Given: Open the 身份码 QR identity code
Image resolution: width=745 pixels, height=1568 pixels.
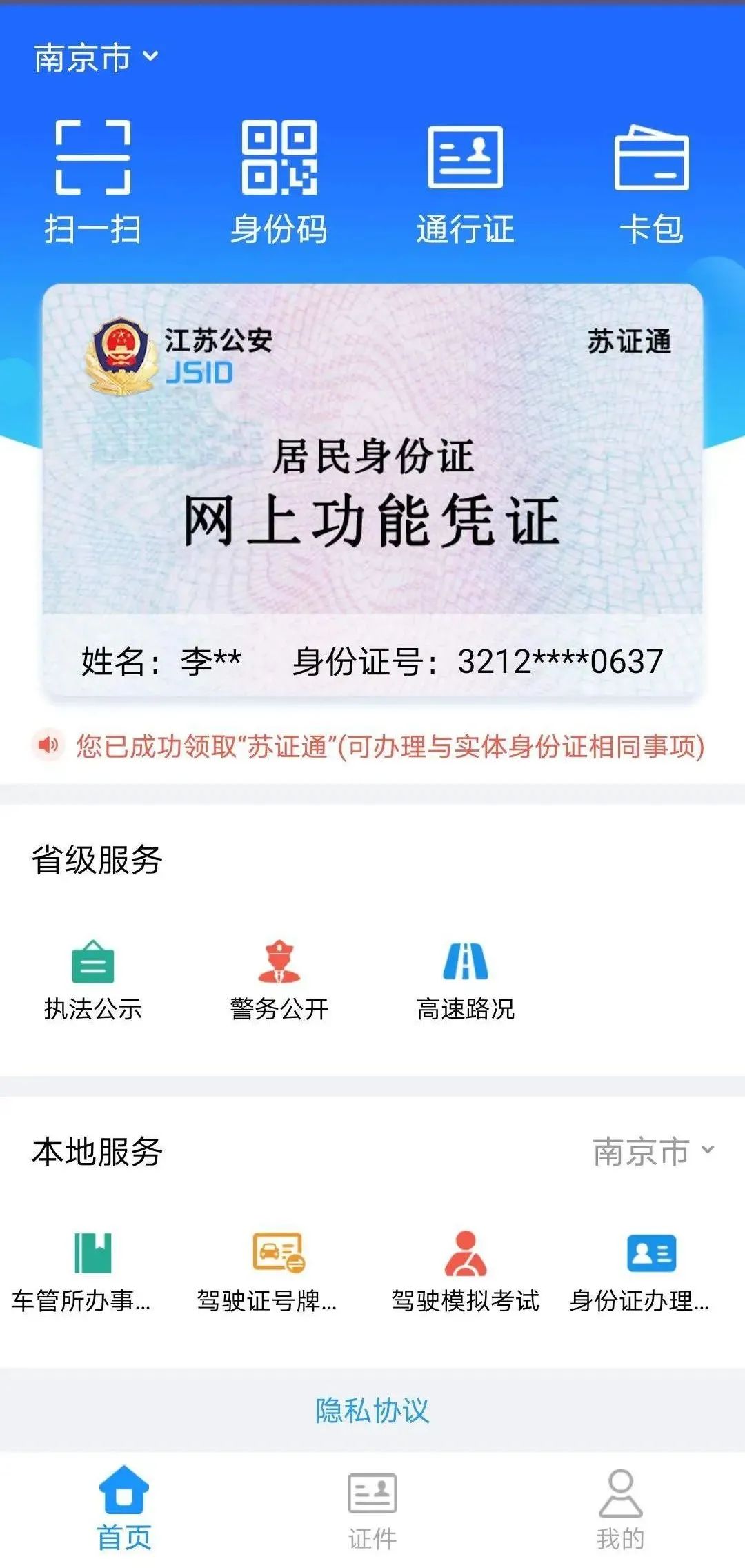Looking at the screenshot, I should coord(280,178).
